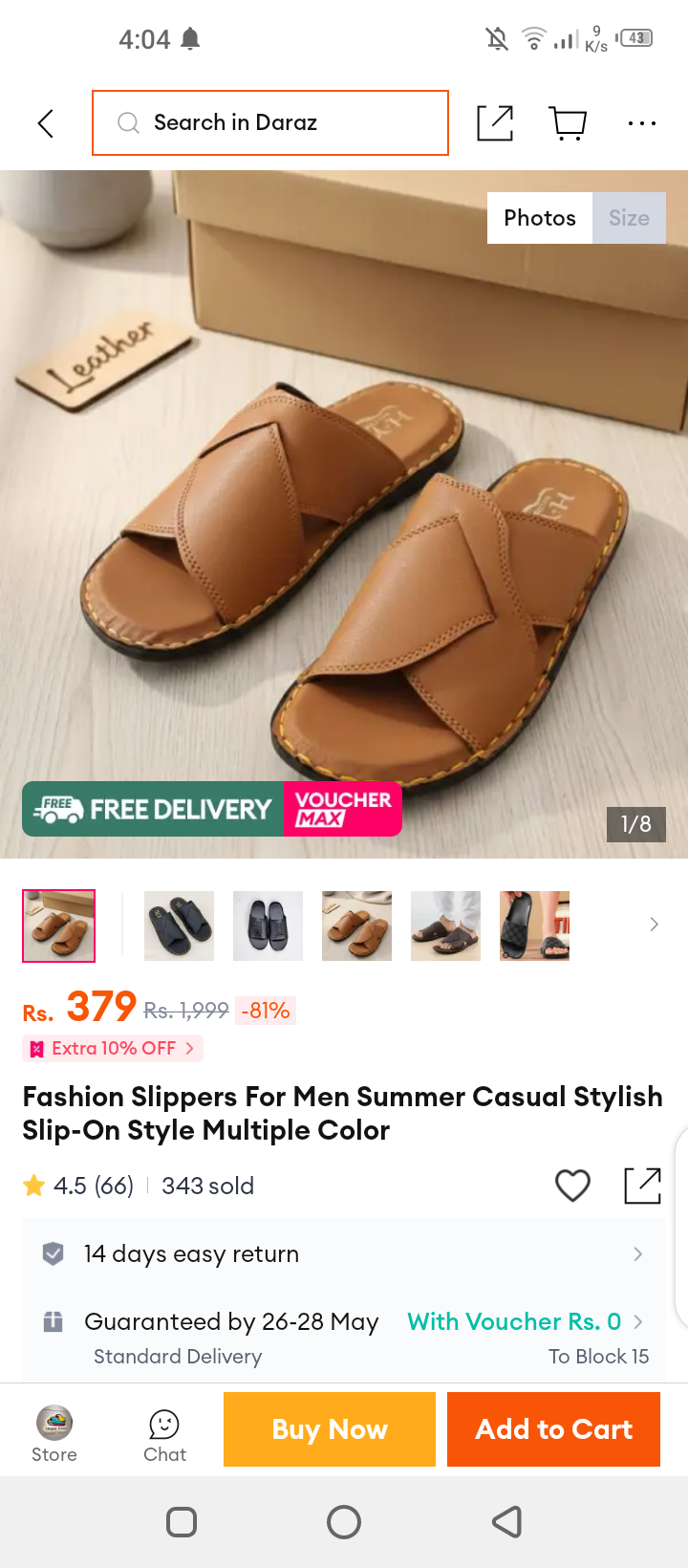Tap the Search in Daraz box
The height and width of the screenshot is (1568, 688).
pyautogui.click(x=270, y=122)
